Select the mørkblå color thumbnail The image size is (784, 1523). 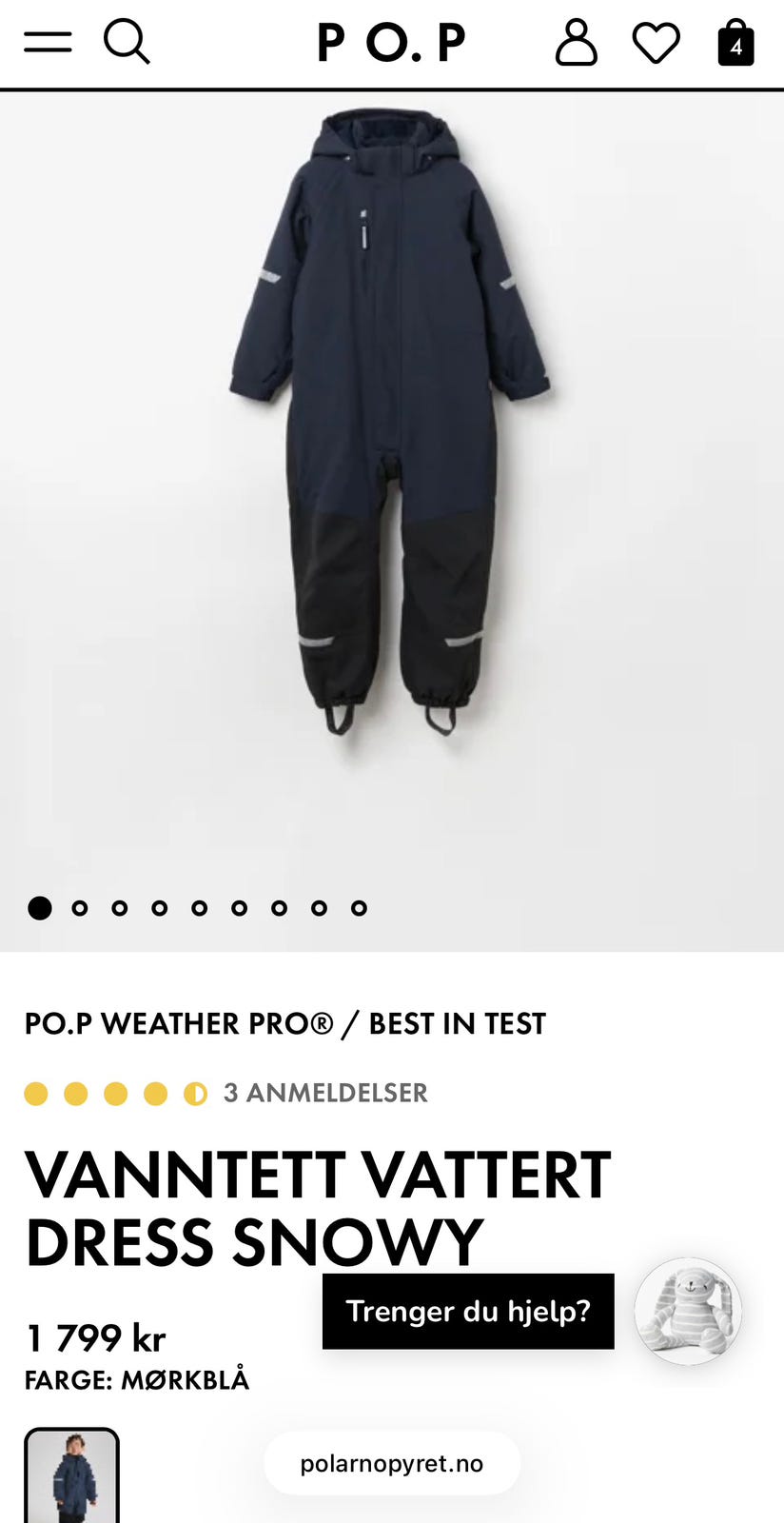tap(72, 1475)
